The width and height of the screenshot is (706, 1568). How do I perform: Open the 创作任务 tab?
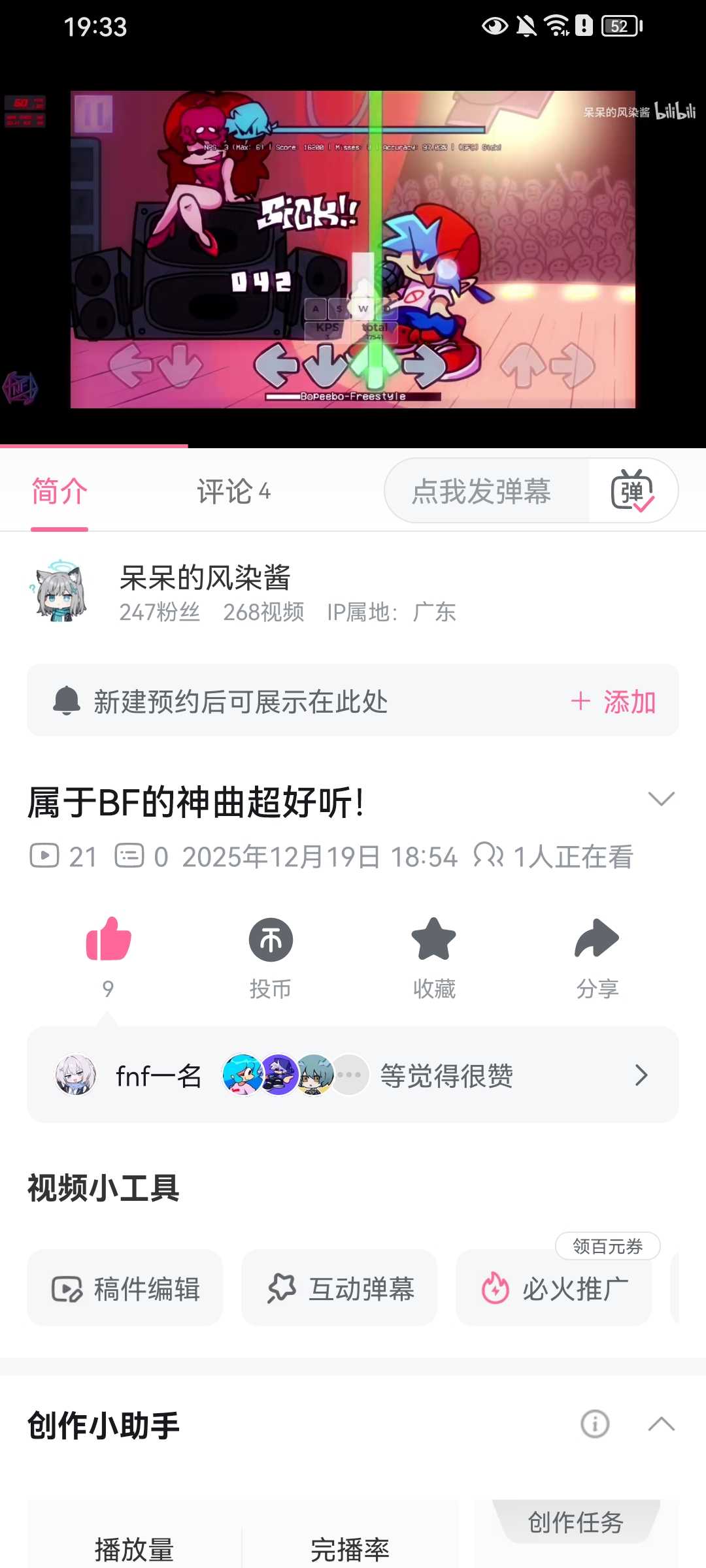pyautogui.click(x=575, y=1522)
